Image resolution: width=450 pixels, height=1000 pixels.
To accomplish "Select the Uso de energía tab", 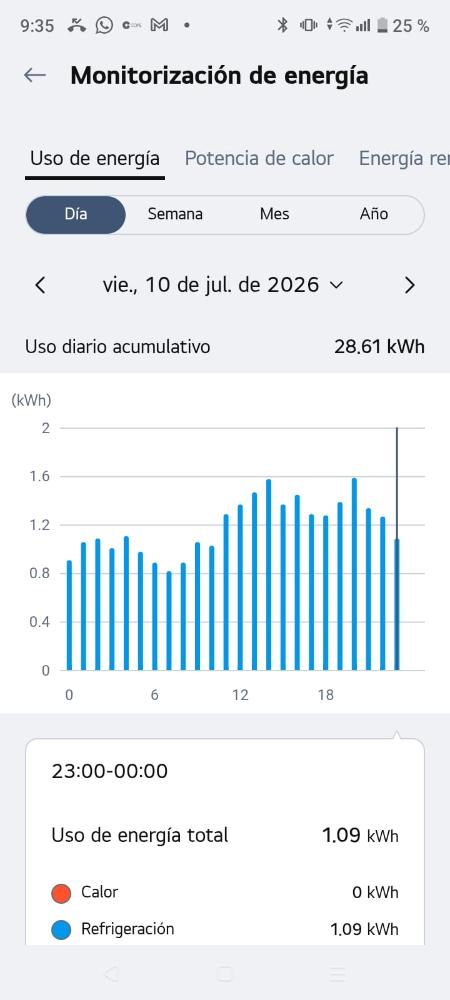I will pyautogui.click(x=95, y=158).
